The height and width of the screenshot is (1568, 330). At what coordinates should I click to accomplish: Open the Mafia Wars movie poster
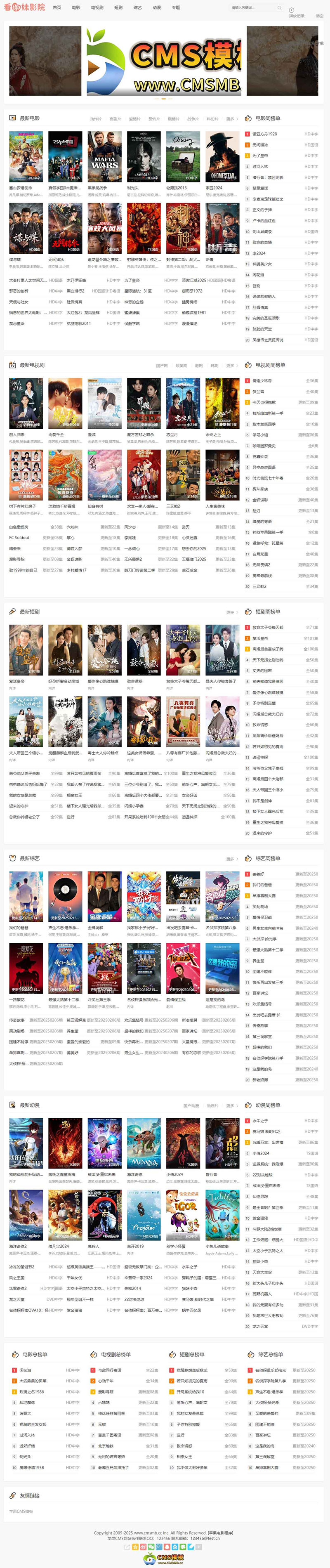click(104, 157)
